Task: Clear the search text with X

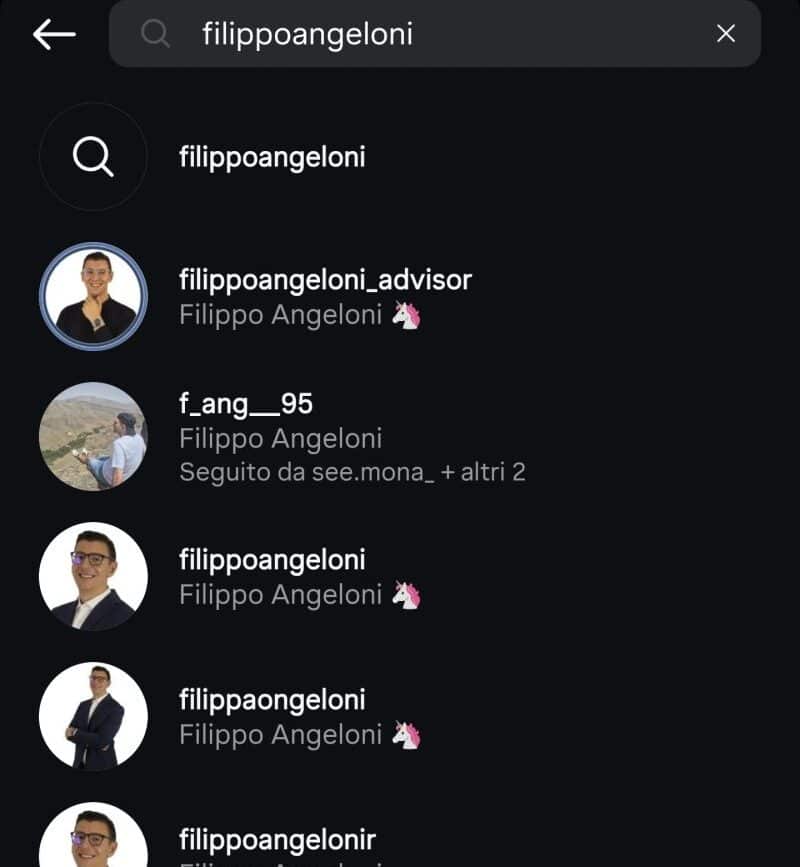Action: pyautogui.click(x=726, y=34)
